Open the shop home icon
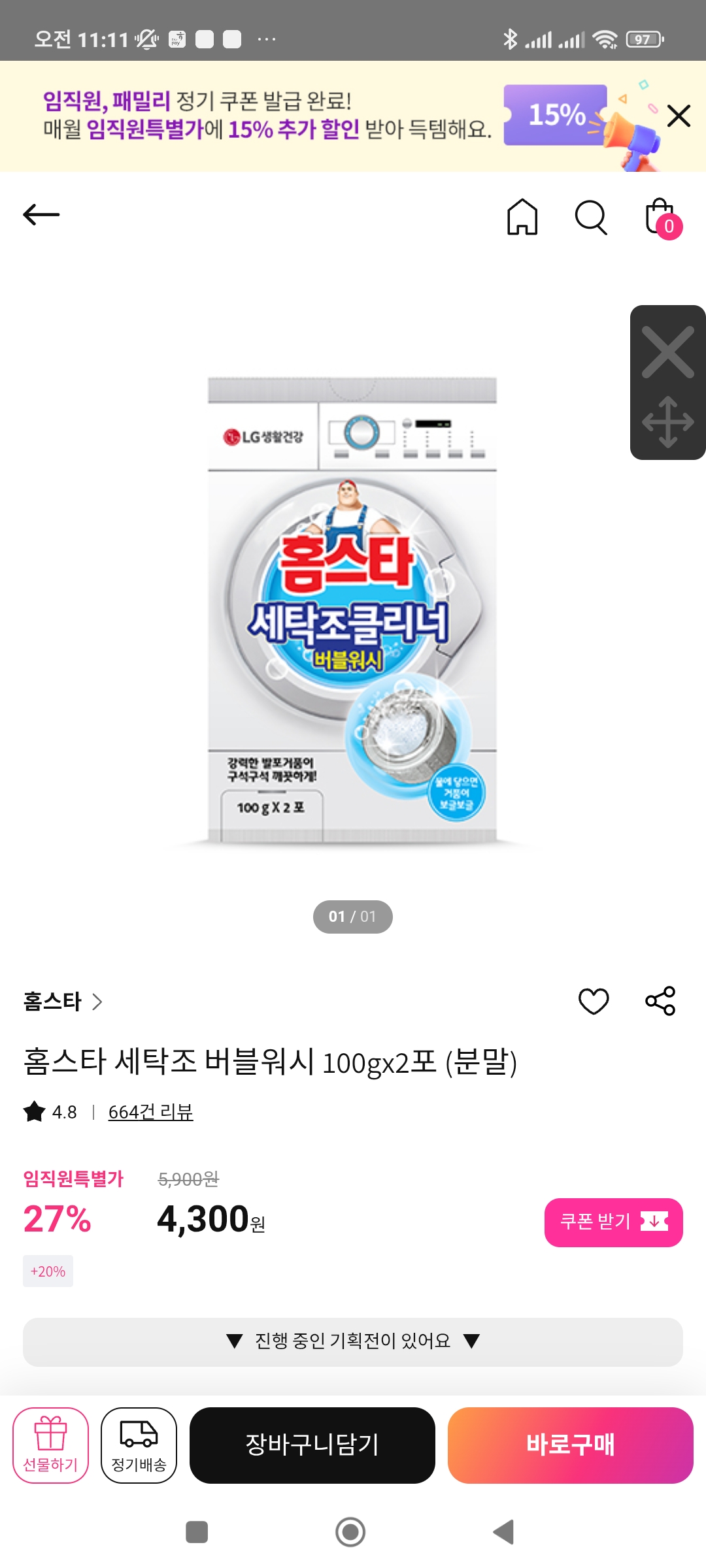This screenshot has height=1568, width=706. (x=522, y=217)
